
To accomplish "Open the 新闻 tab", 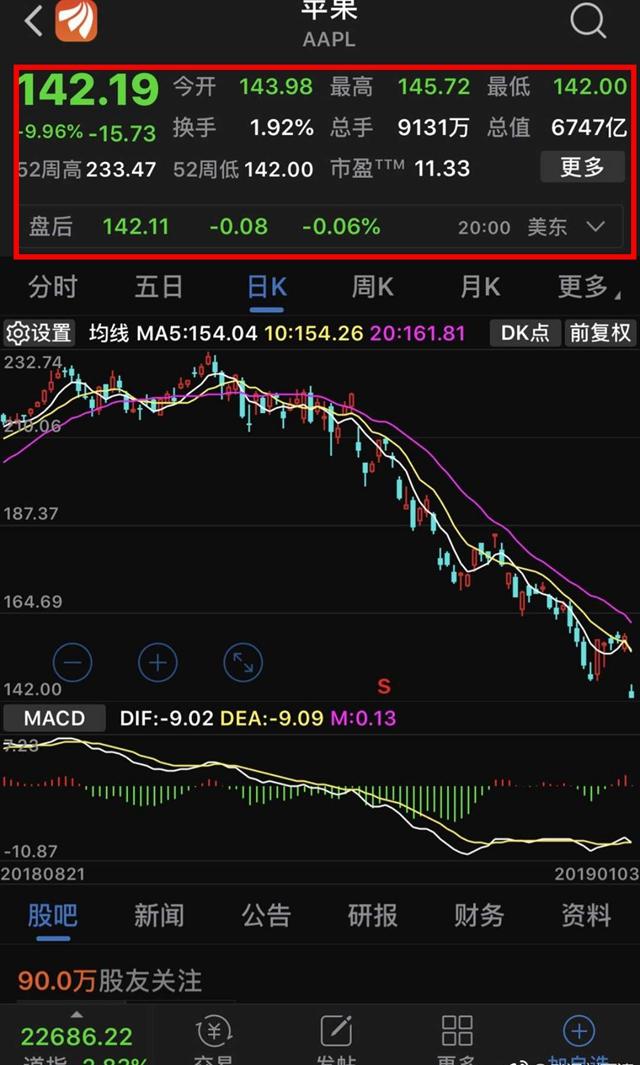I will pyautogui.click(x=158, y=916).
